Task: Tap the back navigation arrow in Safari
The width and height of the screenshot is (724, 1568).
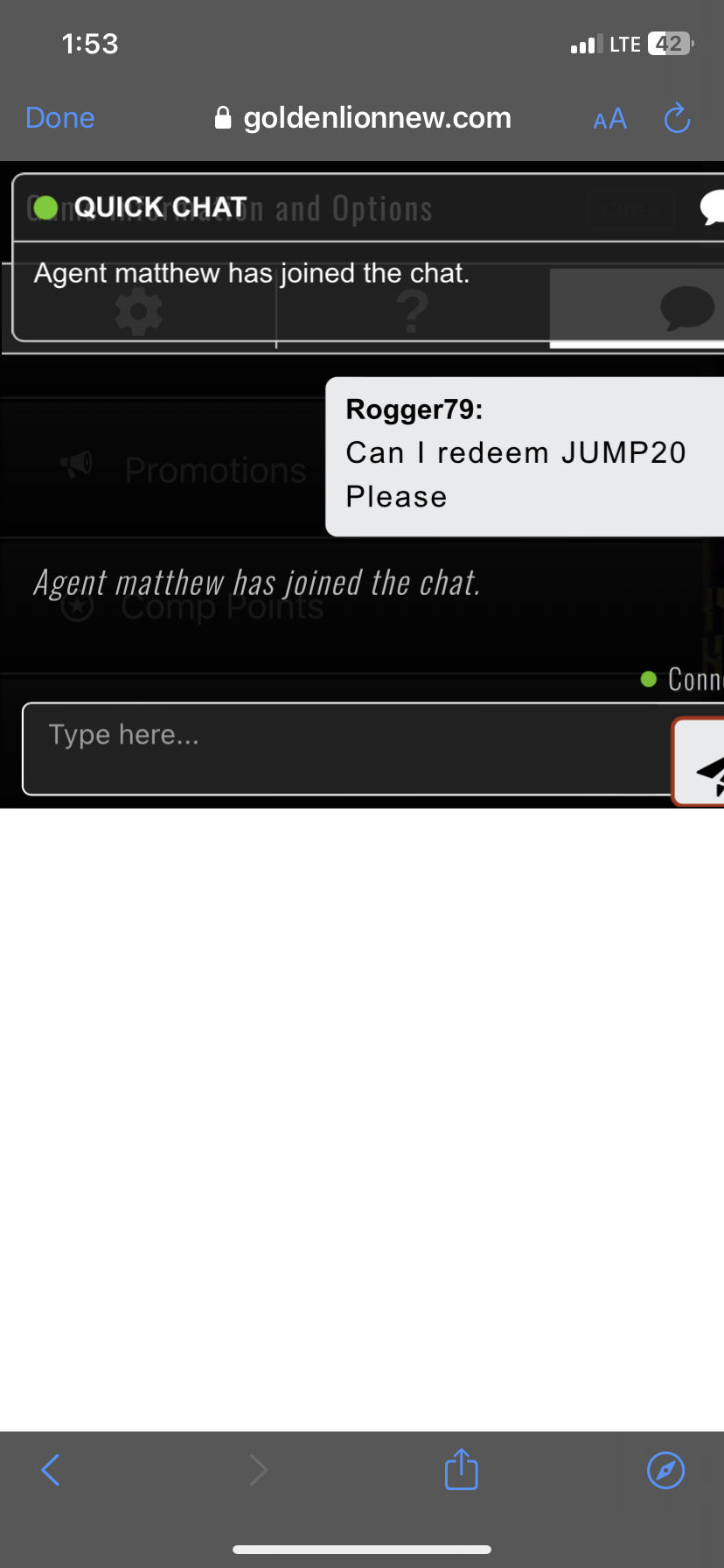Action: [50, 1470]
